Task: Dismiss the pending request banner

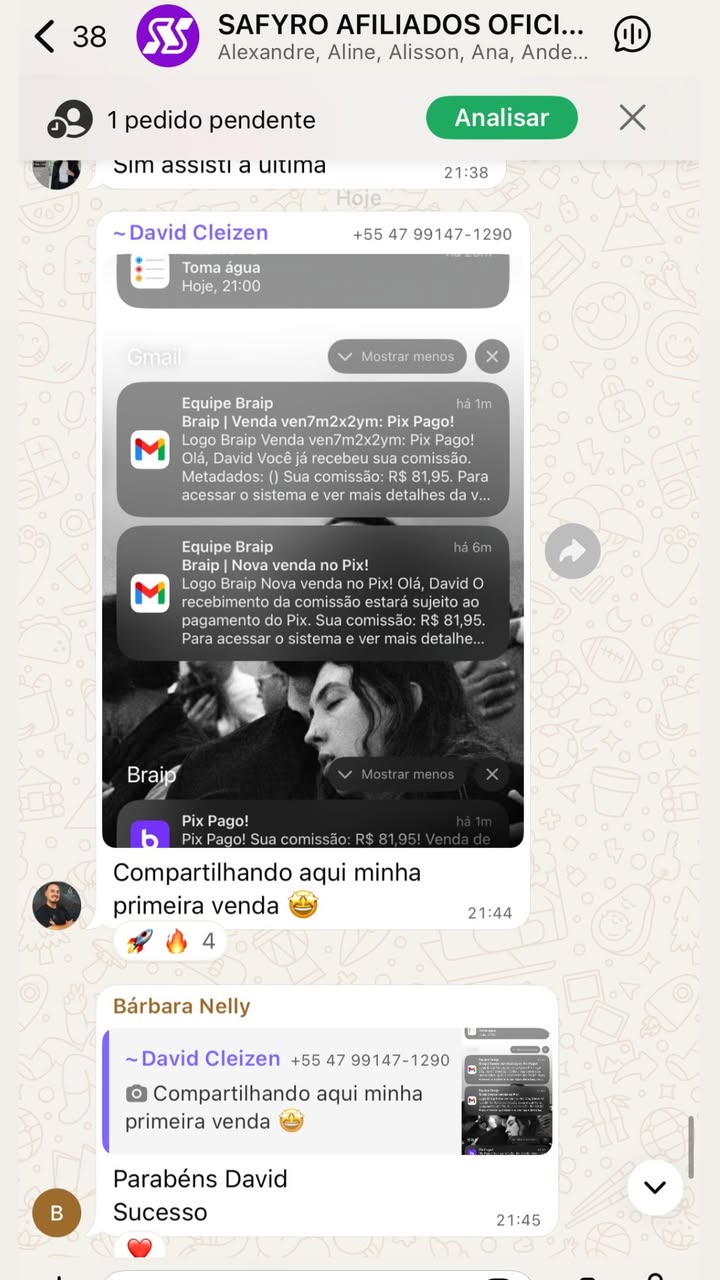Action: (632, 118)
